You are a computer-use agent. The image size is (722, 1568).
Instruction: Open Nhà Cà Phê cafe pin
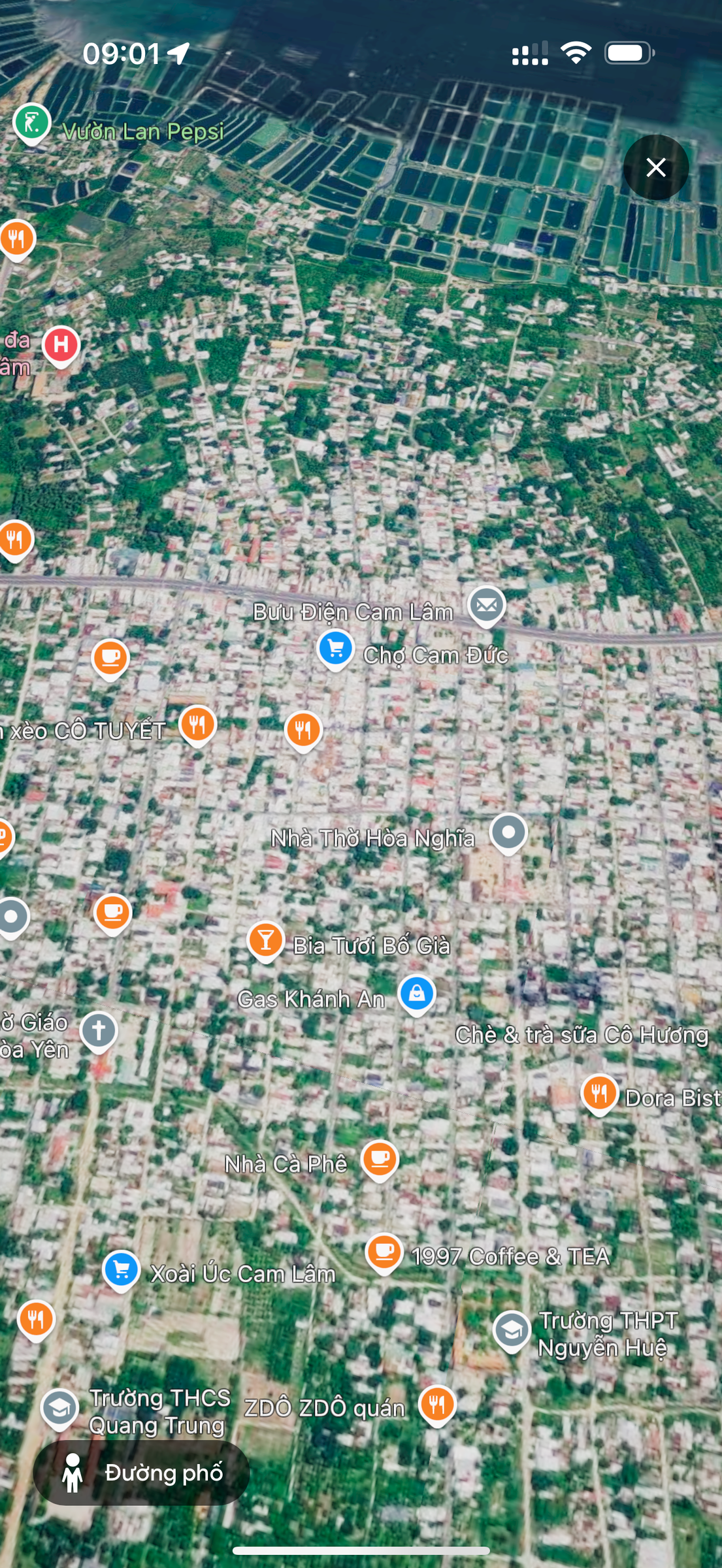click(x=380, y=1160)
